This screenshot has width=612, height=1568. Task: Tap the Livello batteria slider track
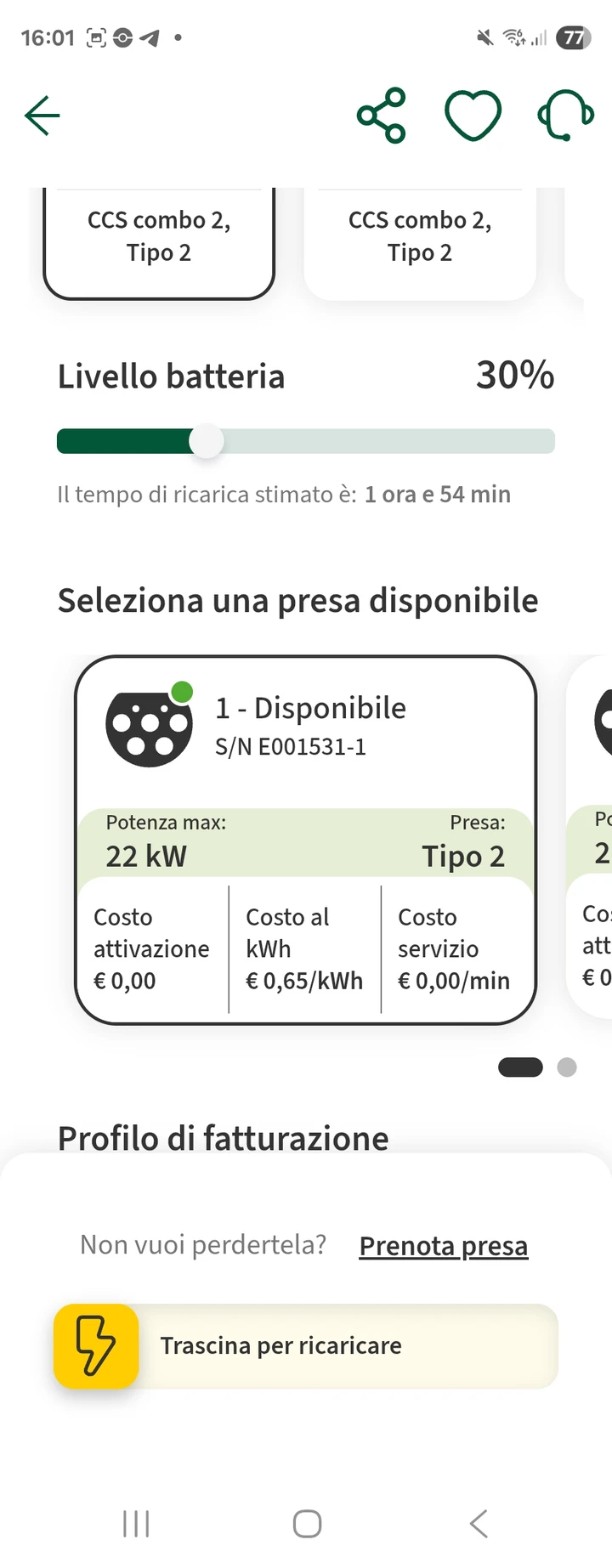(382, 442)
